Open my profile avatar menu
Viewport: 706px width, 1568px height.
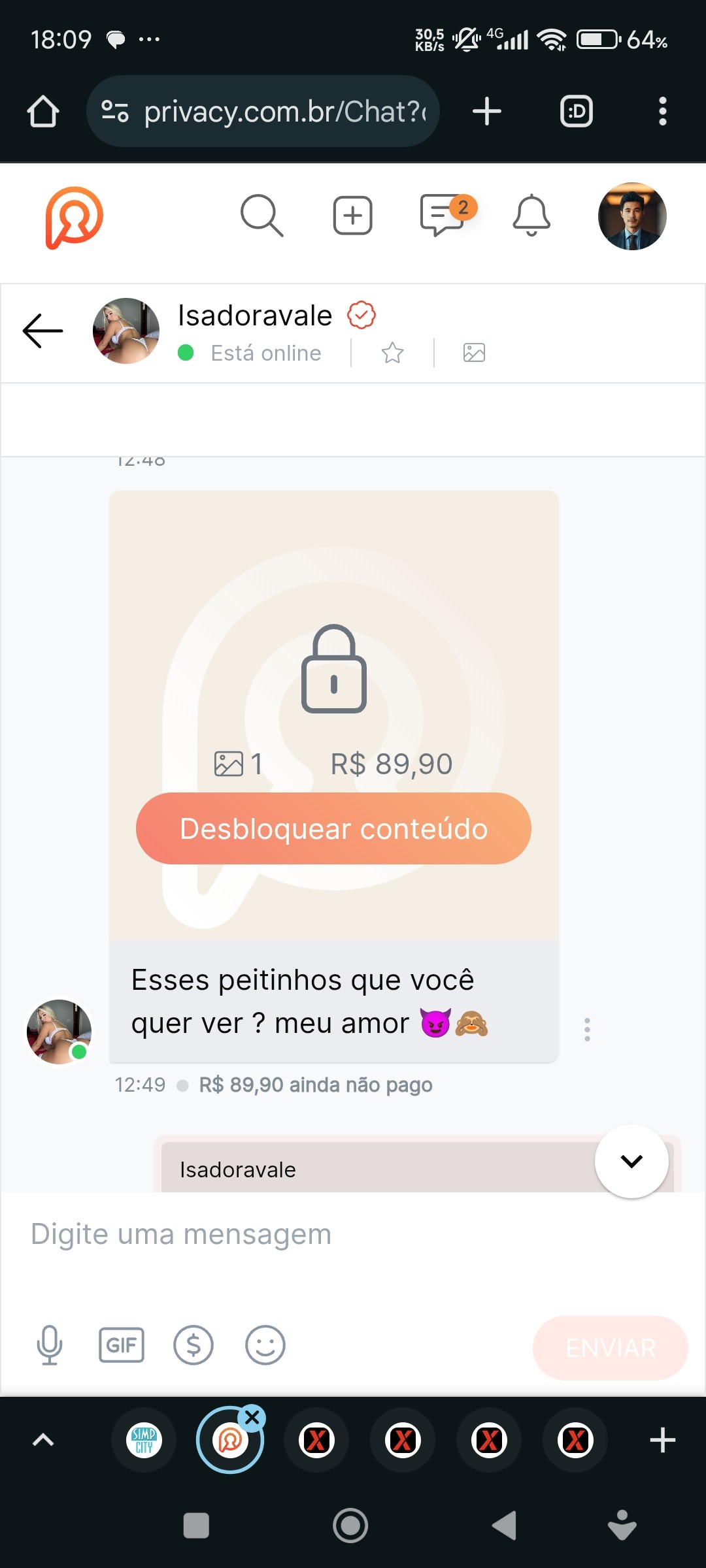631,216
